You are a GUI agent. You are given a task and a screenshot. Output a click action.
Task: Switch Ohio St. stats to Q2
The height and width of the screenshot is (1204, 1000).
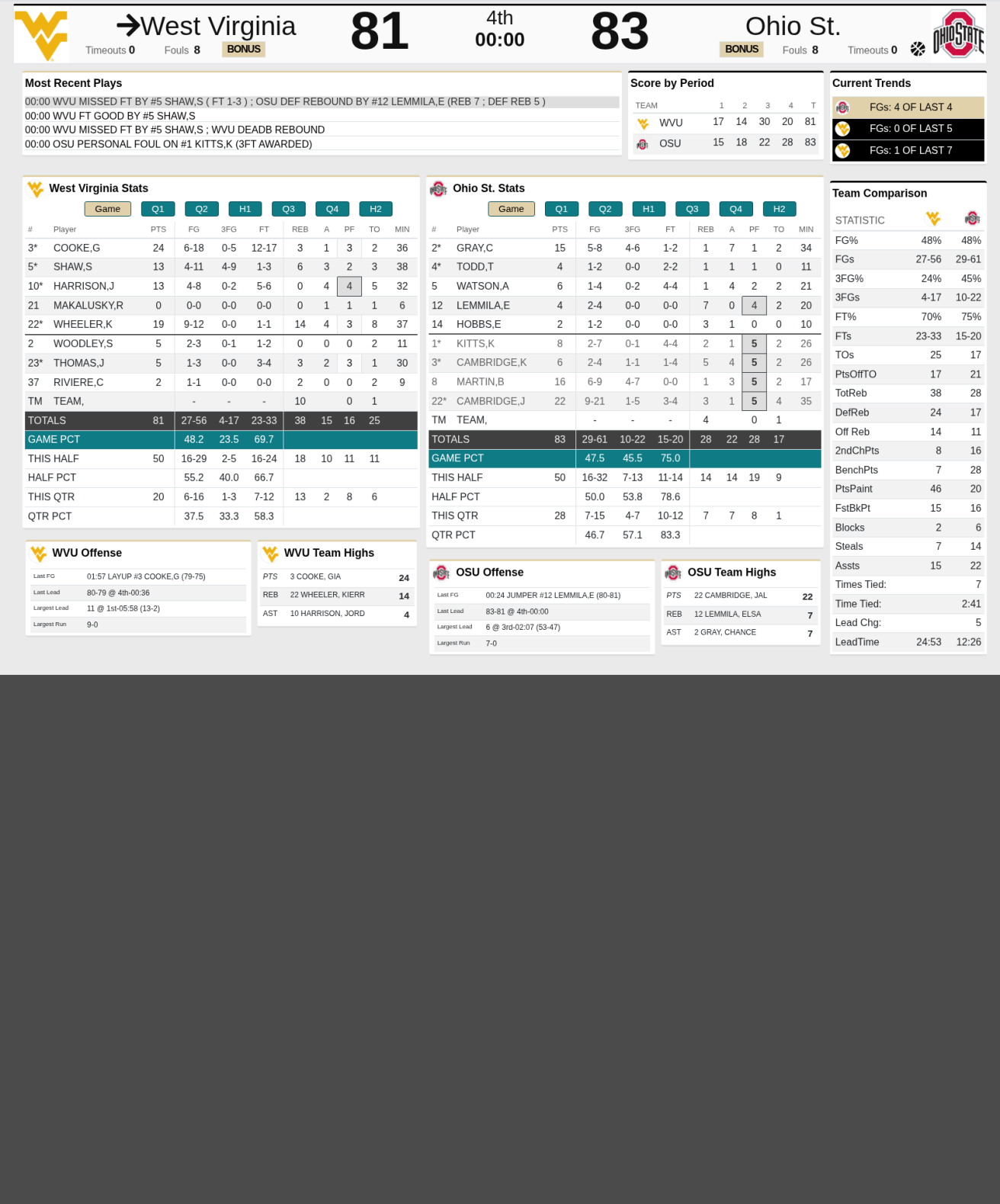605,209
